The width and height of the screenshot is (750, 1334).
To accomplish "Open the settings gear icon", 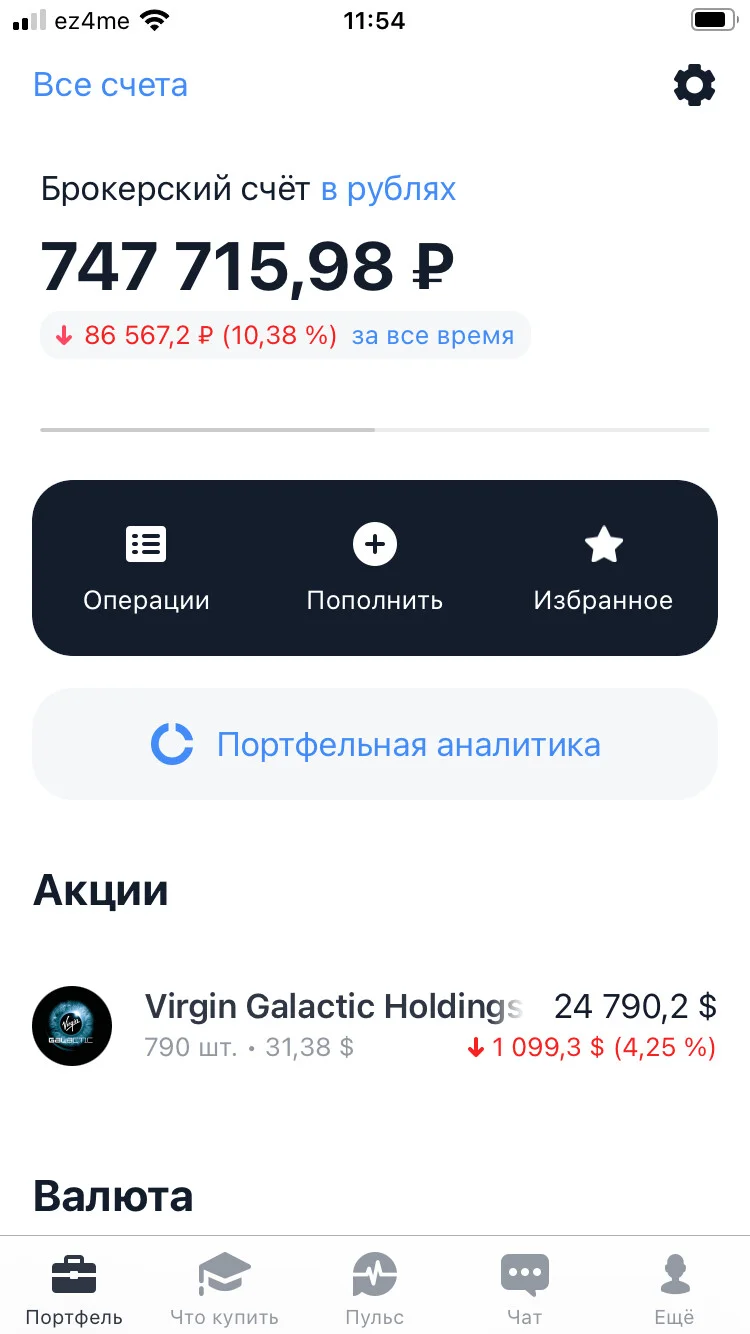I will coord(694,85).
